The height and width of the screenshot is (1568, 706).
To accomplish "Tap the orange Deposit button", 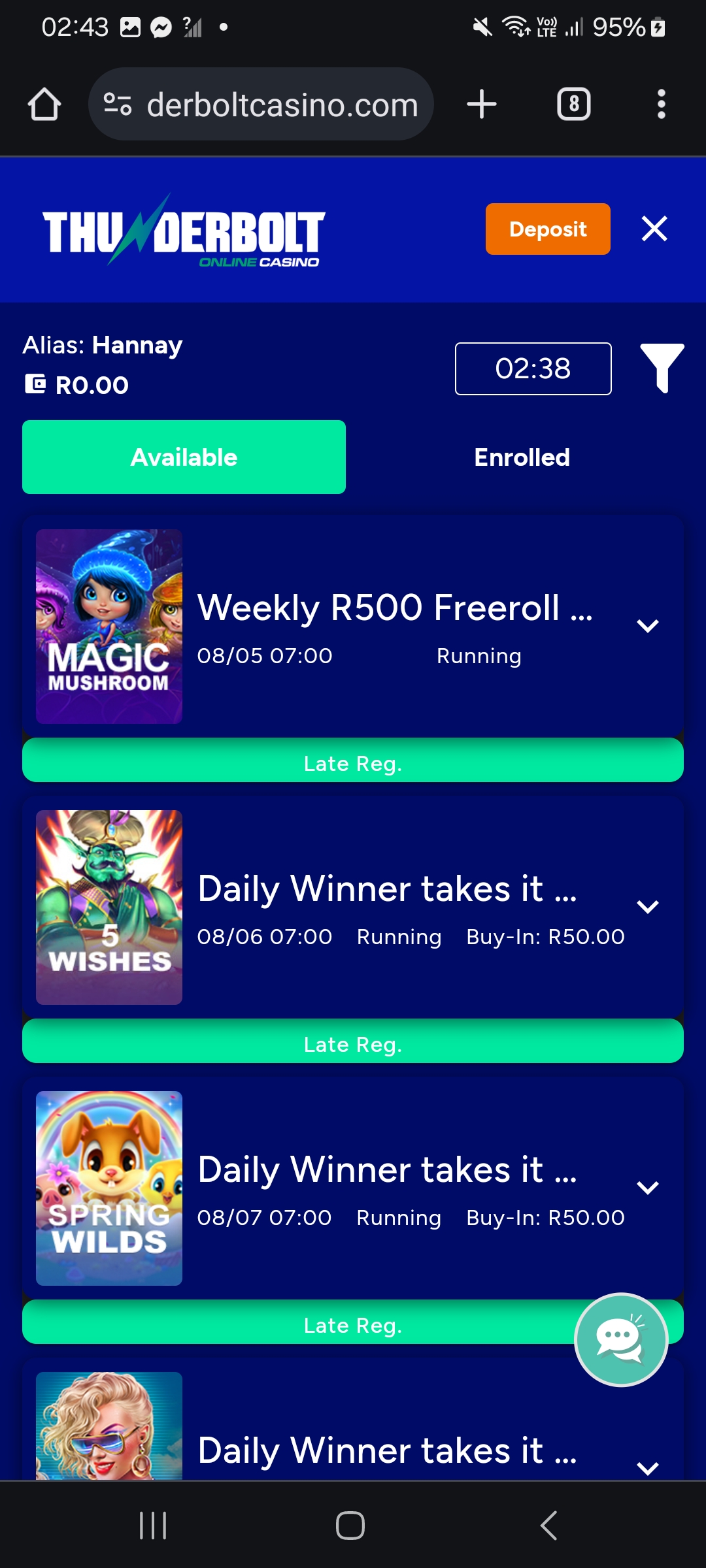I will (547, 229).
